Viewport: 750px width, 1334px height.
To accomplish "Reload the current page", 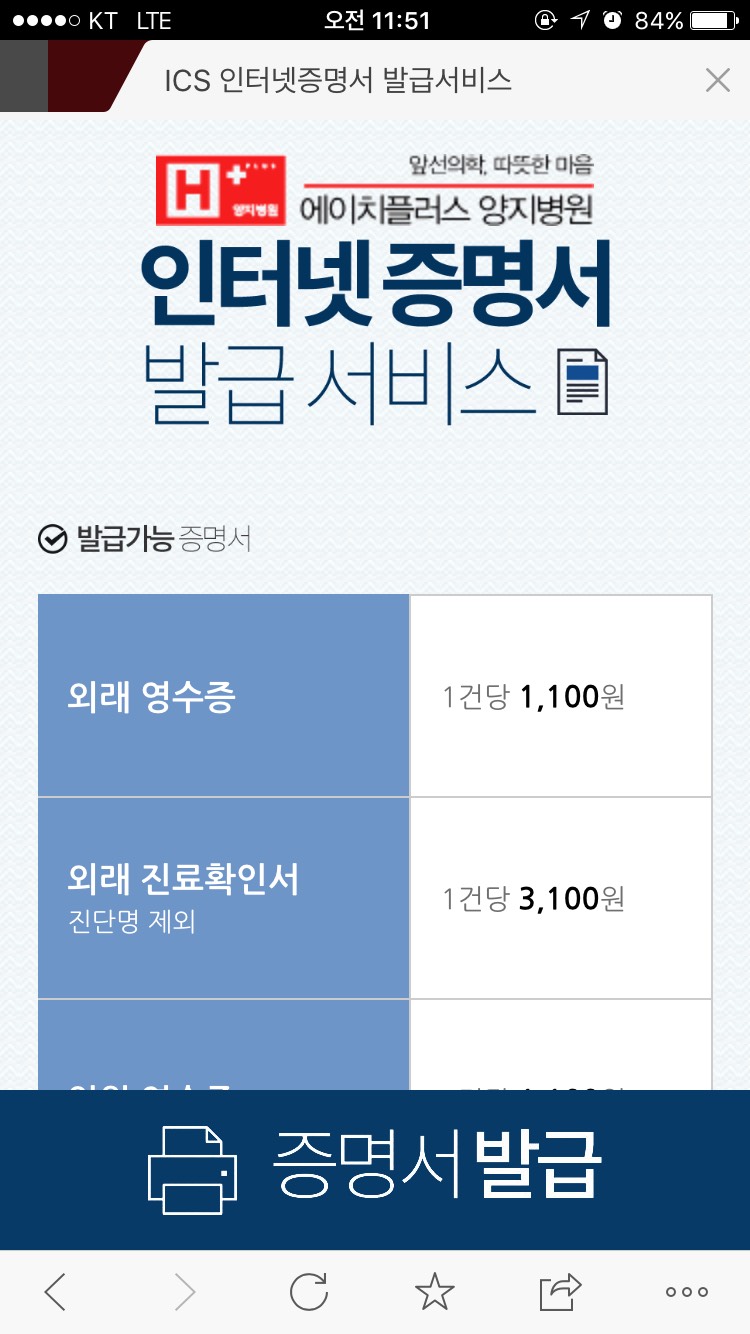I will (x=309, y=1292).
